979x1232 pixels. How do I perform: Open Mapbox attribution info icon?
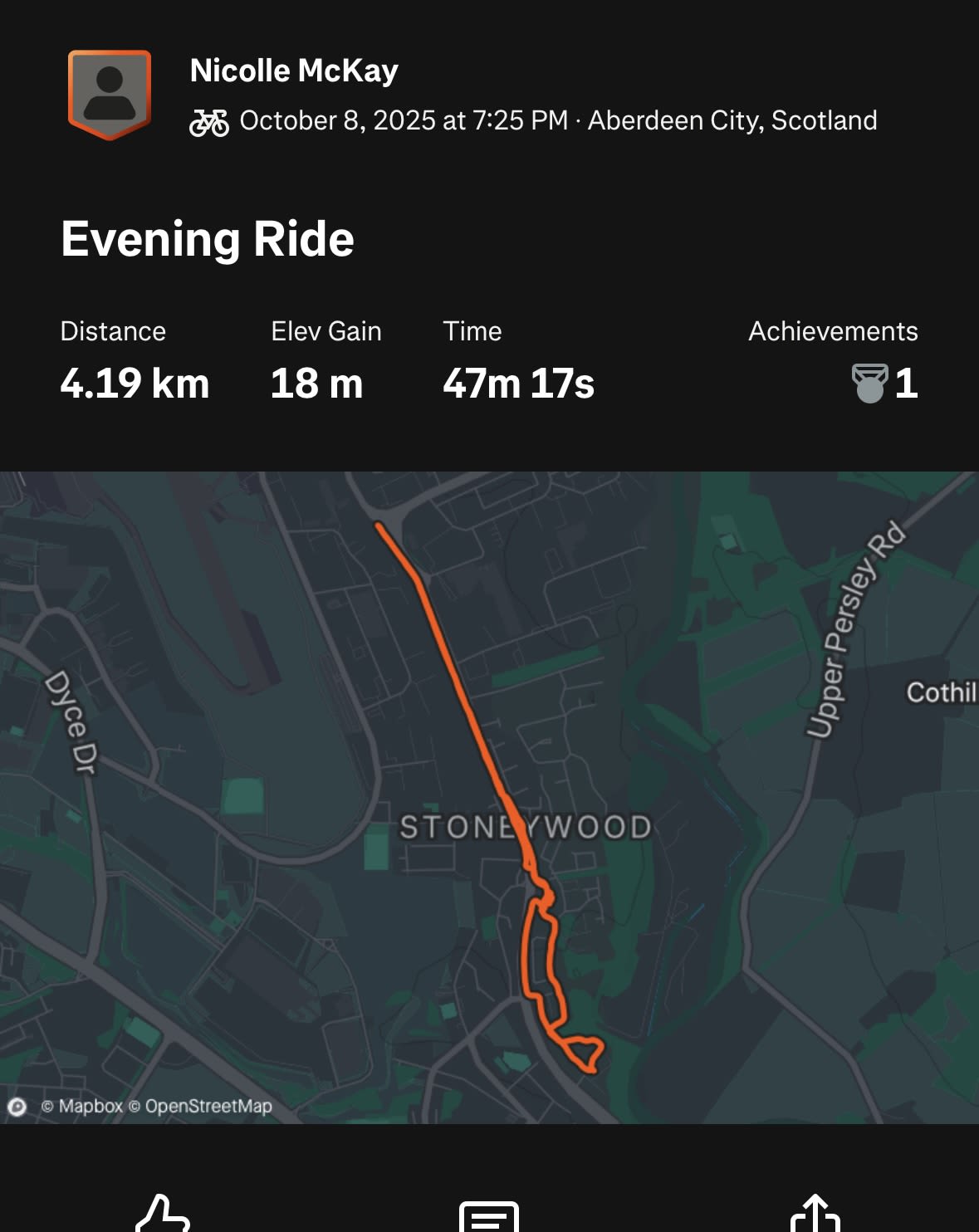coord(17,1107)
